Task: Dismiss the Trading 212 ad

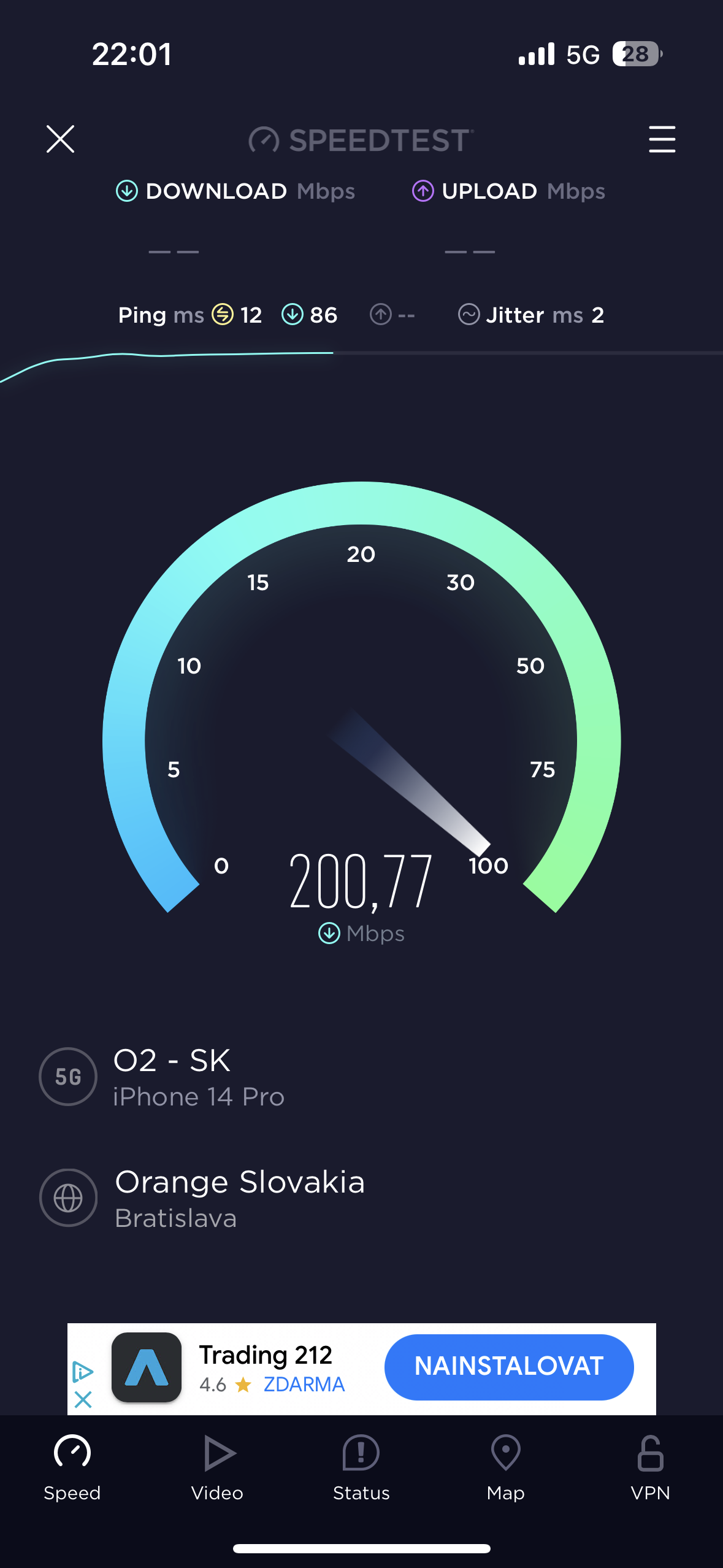Action: click(x=83, y=1399)
